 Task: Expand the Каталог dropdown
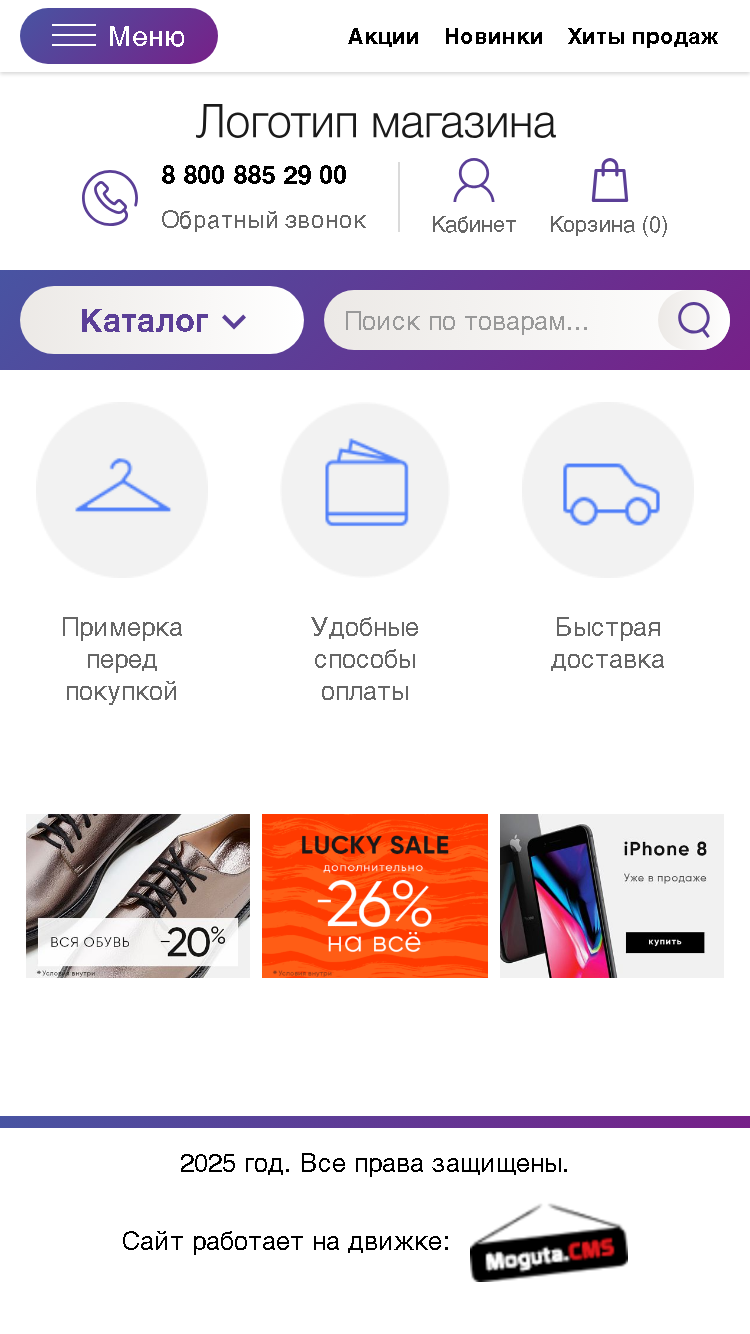(162, 320)
